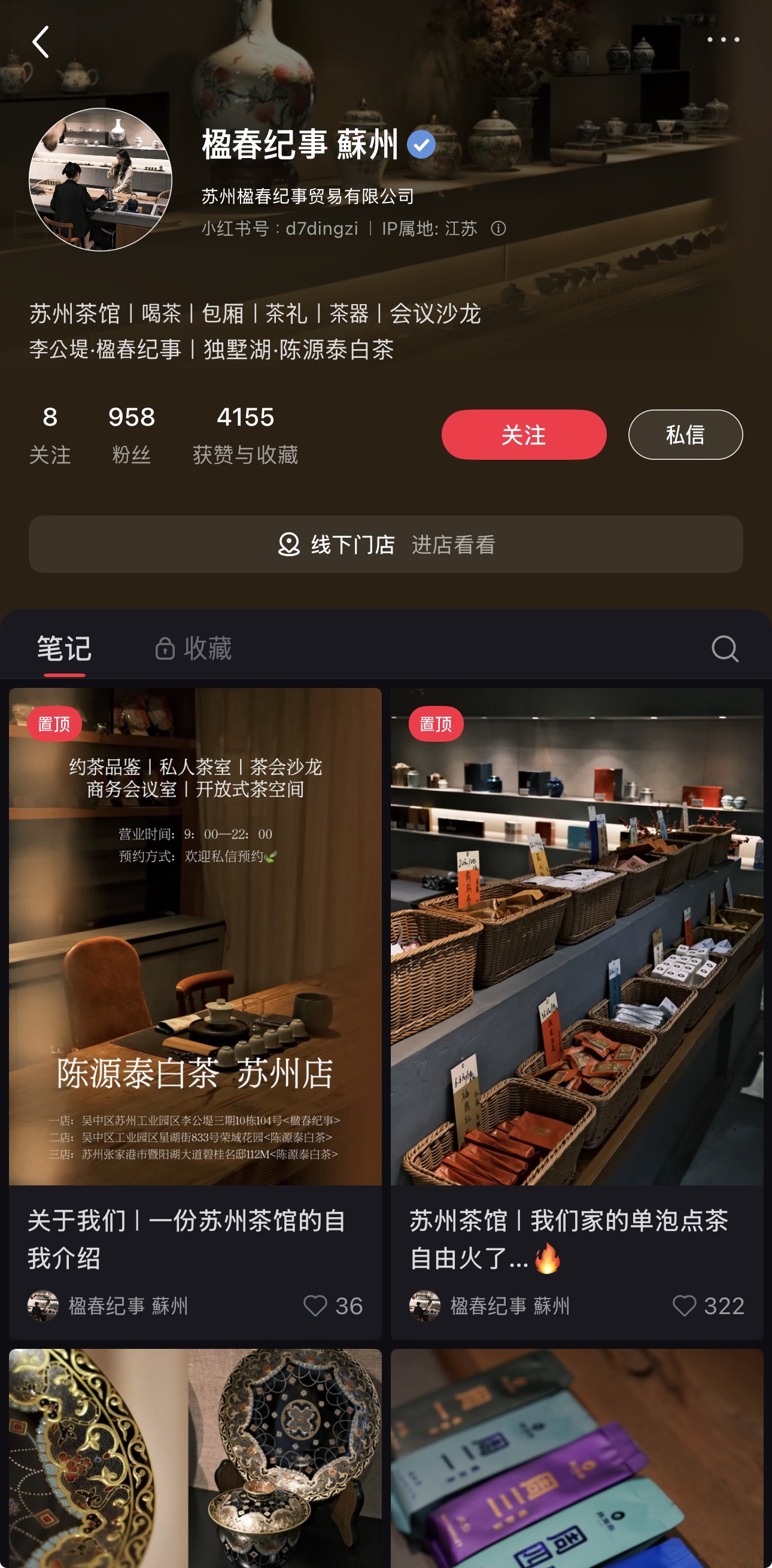Viewport: 772px width, 1568px height.
Task: Tap the IP location info icon
Action: (x=499, y=228)
